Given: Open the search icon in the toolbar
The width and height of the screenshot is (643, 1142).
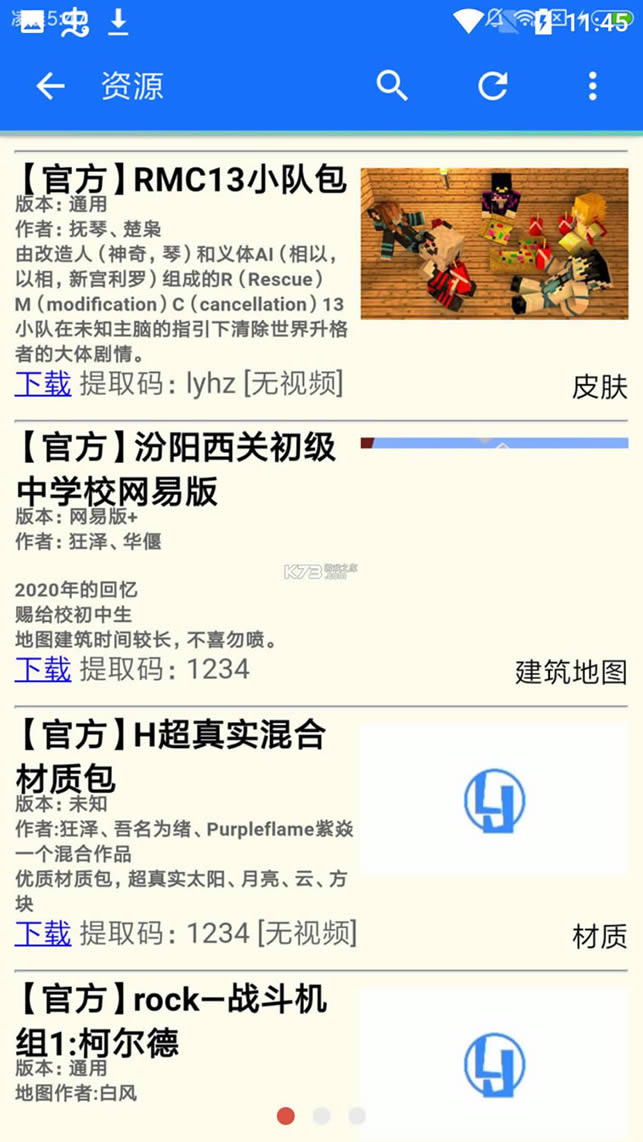Looking at the screenshot, I should tap(392, 86).
